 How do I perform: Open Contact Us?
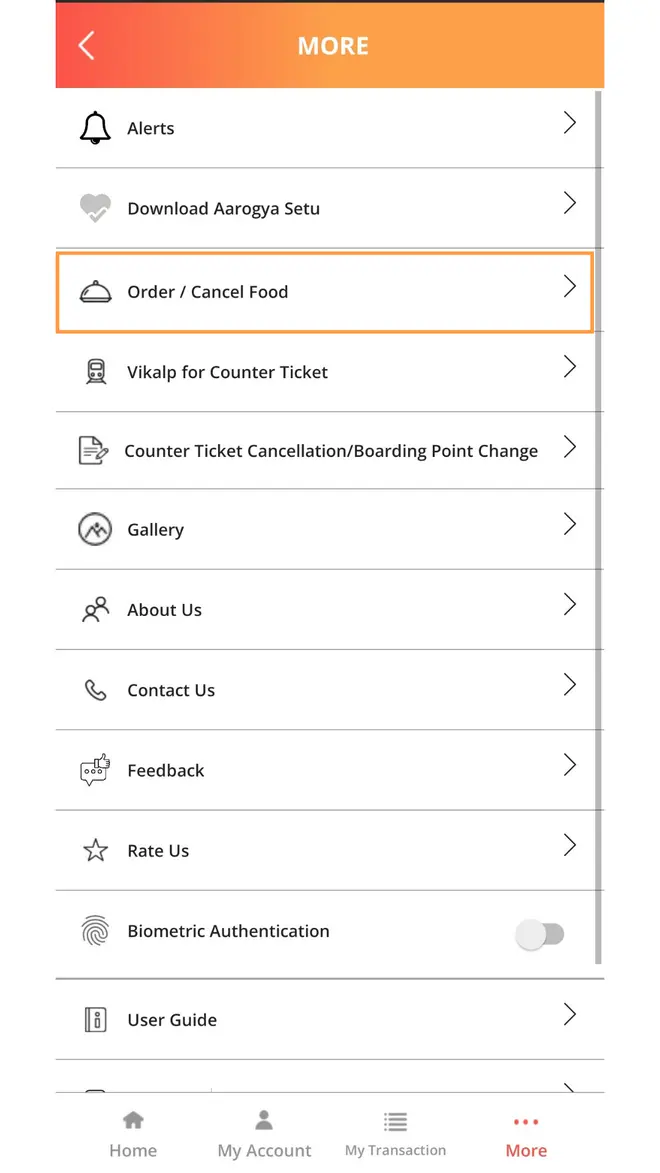pos(329,690)
